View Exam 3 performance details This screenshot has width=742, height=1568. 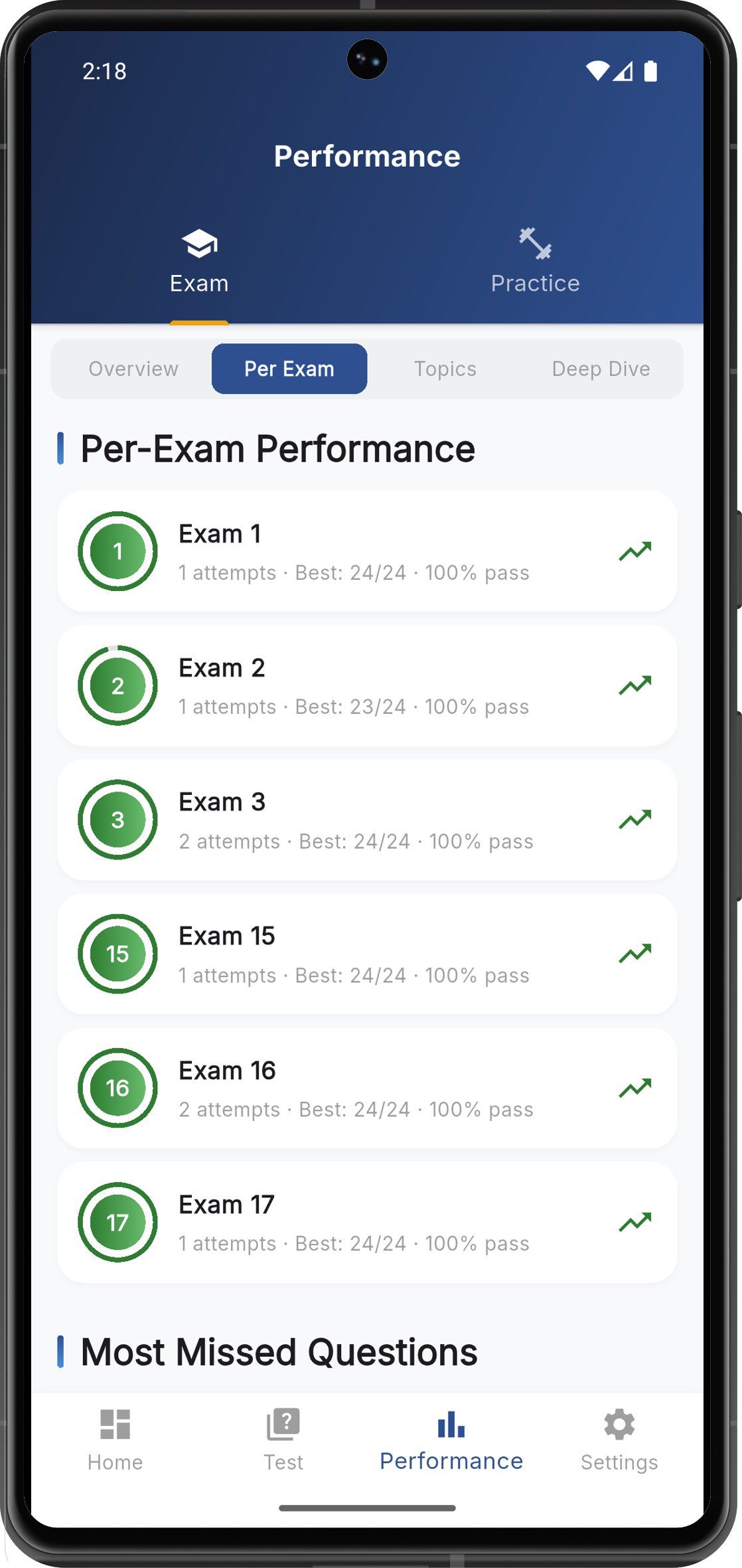pyautogui.click(x=367, y=820)
